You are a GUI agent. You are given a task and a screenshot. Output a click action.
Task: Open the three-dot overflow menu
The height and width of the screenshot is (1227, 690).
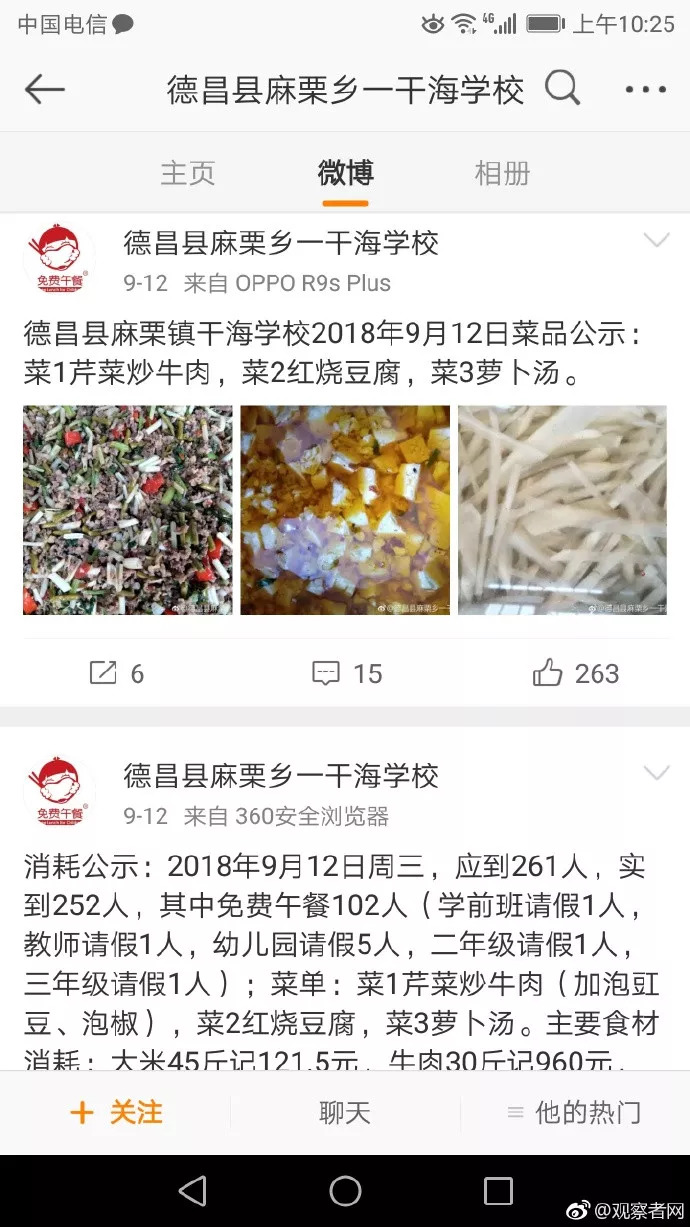[x=645, y=90]
